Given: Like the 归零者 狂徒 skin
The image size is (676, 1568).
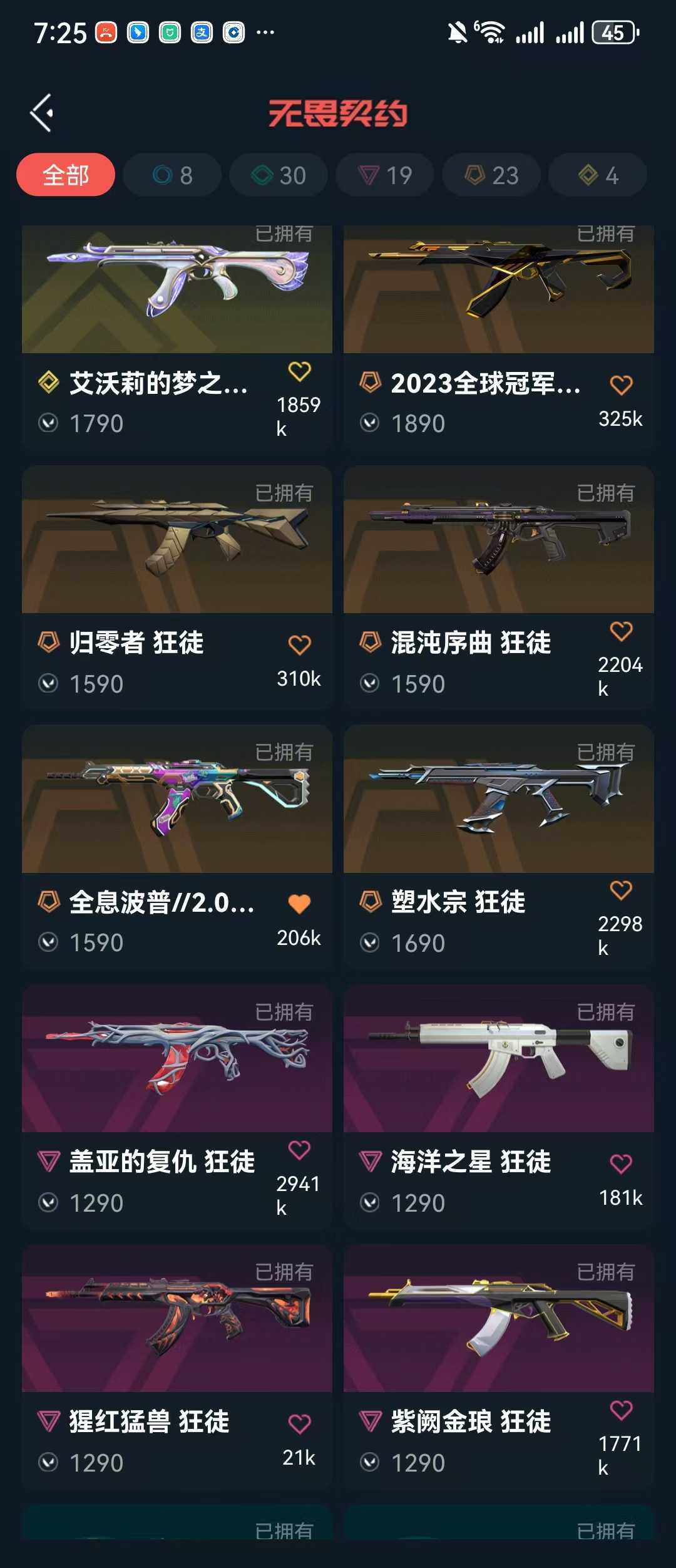Looking at the screenshot, I should point(299,644).
